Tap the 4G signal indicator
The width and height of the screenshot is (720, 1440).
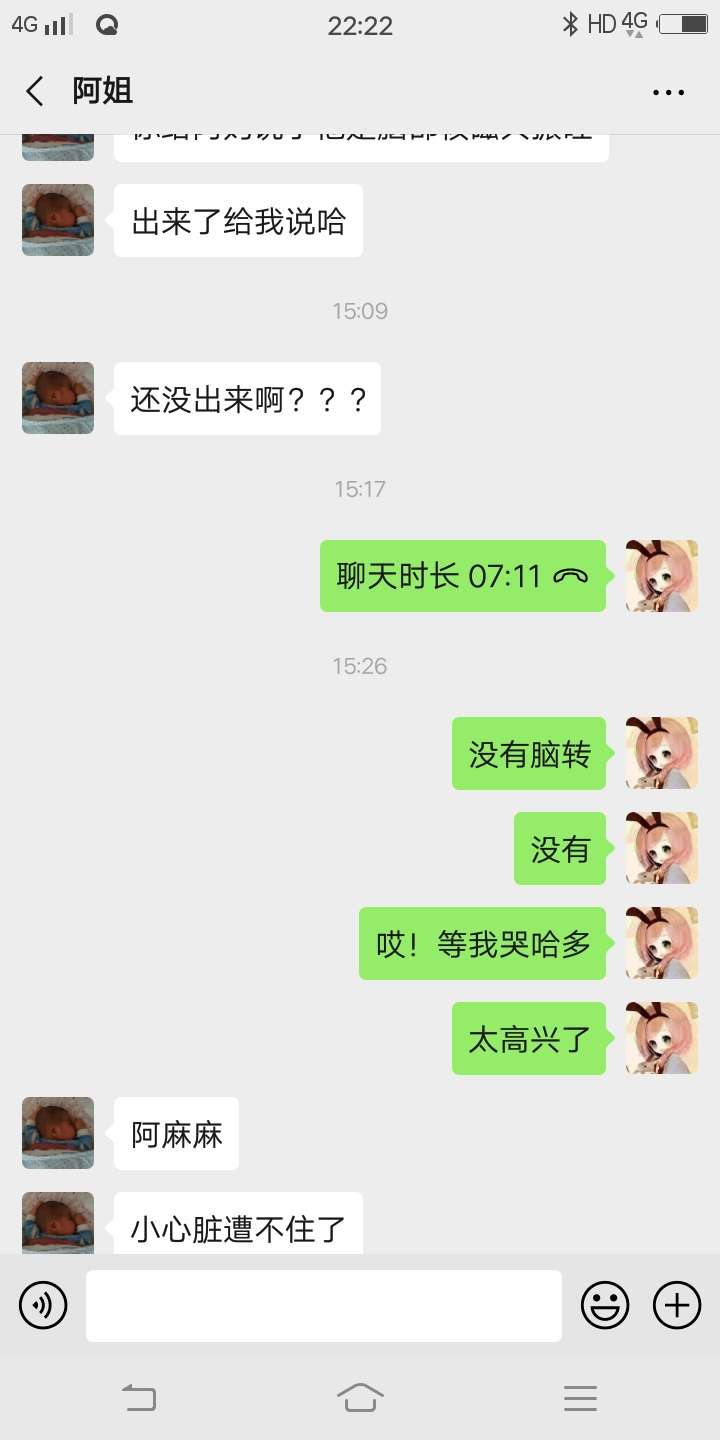(38, 23)
